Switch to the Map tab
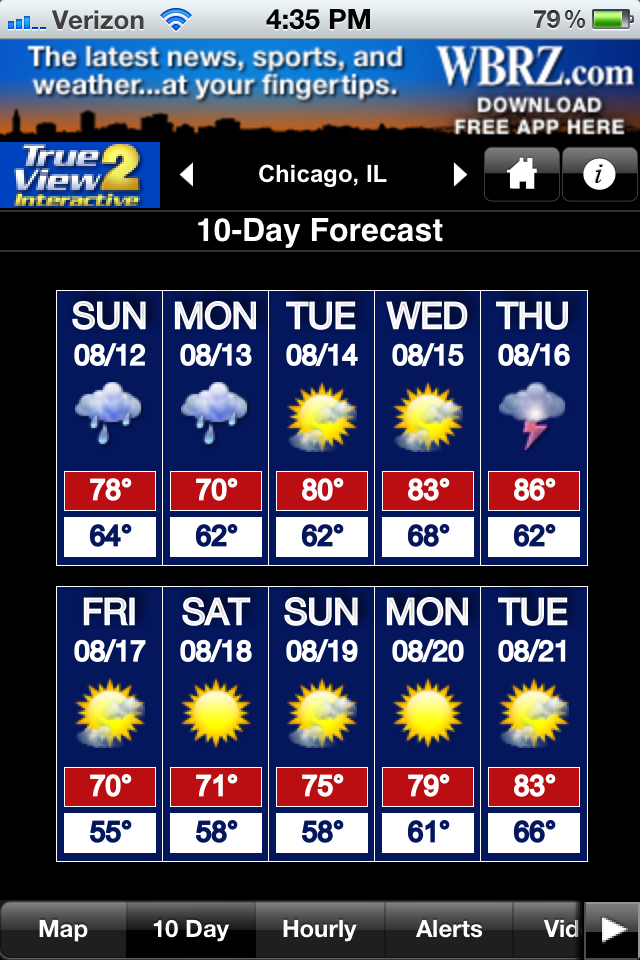The height and width of the screenshot is (960, 640). [x=63, y=929]
